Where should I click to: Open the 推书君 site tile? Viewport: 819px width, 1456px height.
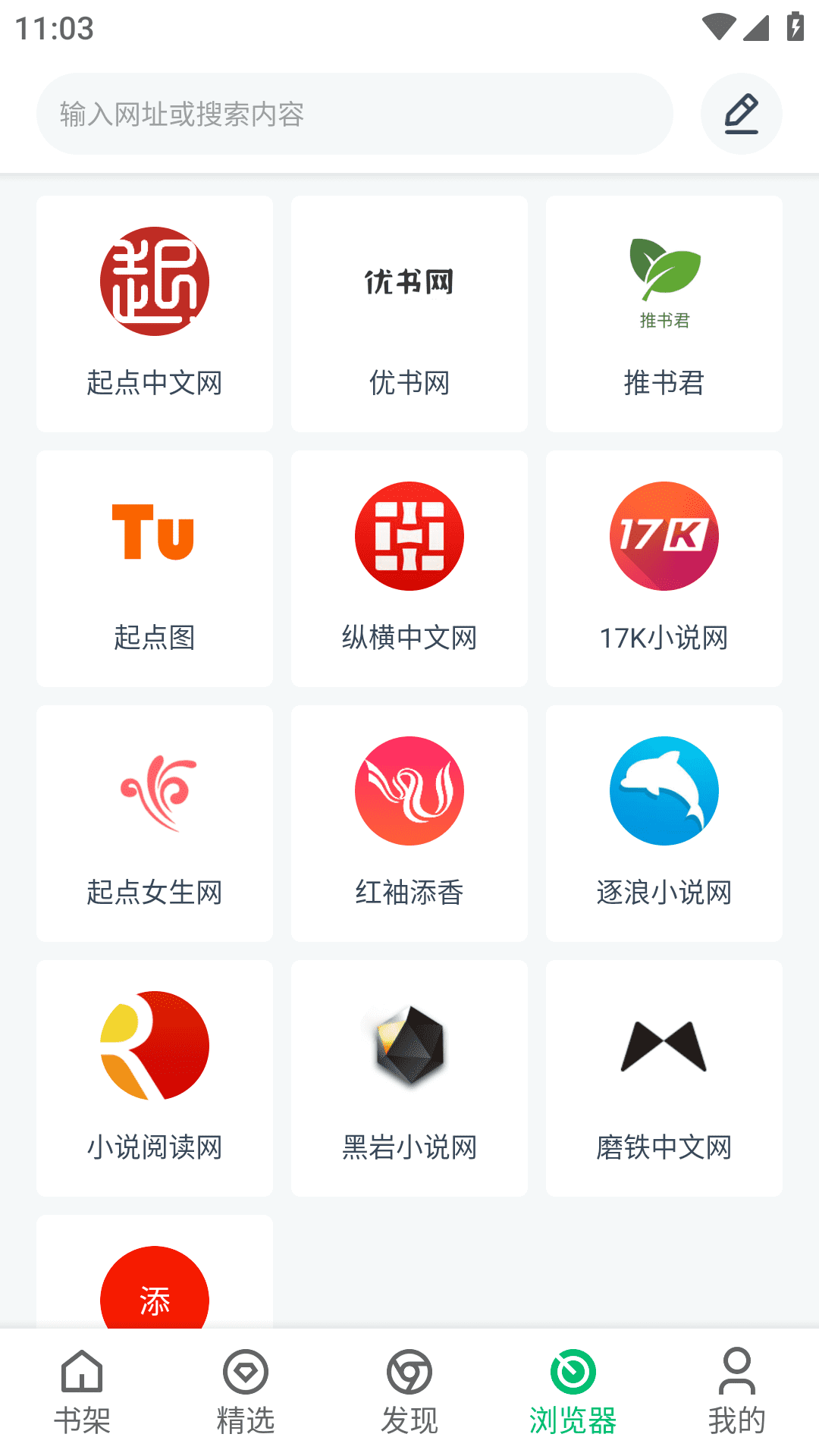pos(664,314)
